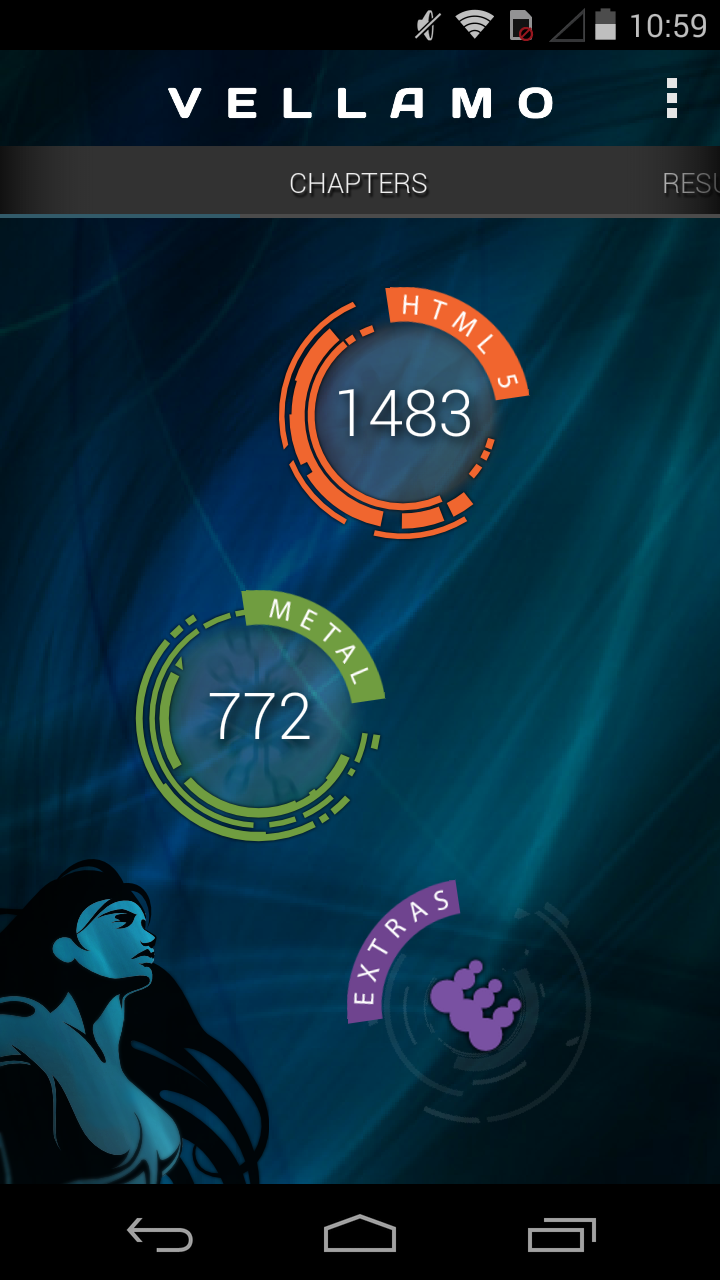The height and width of the screenshot is (1280, 720).
Task: Switch to the Results tab
Action: pyautogui.click(x=690, y=184)
